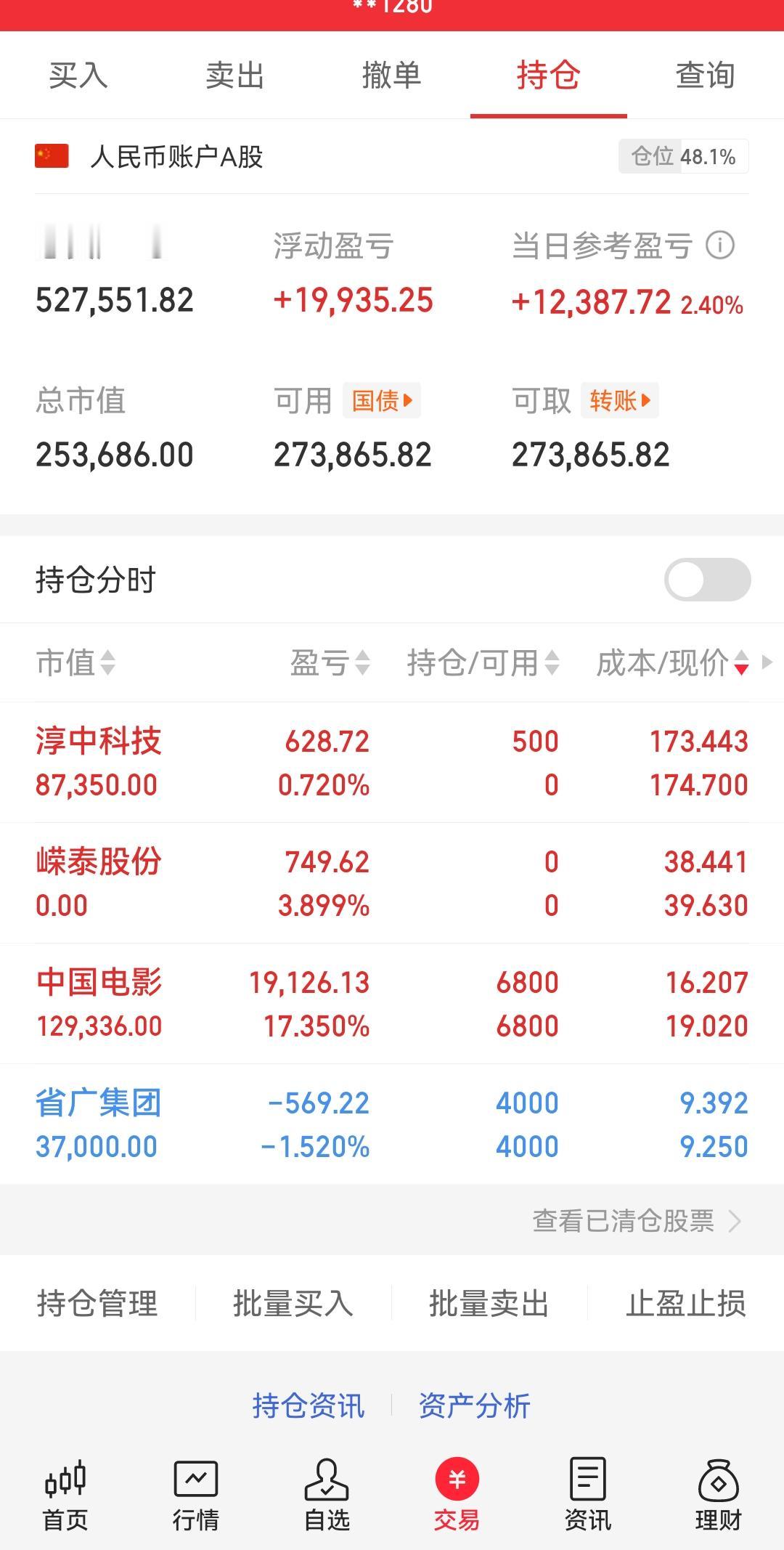Switch to the 卖出 tab

pos(234,75)
